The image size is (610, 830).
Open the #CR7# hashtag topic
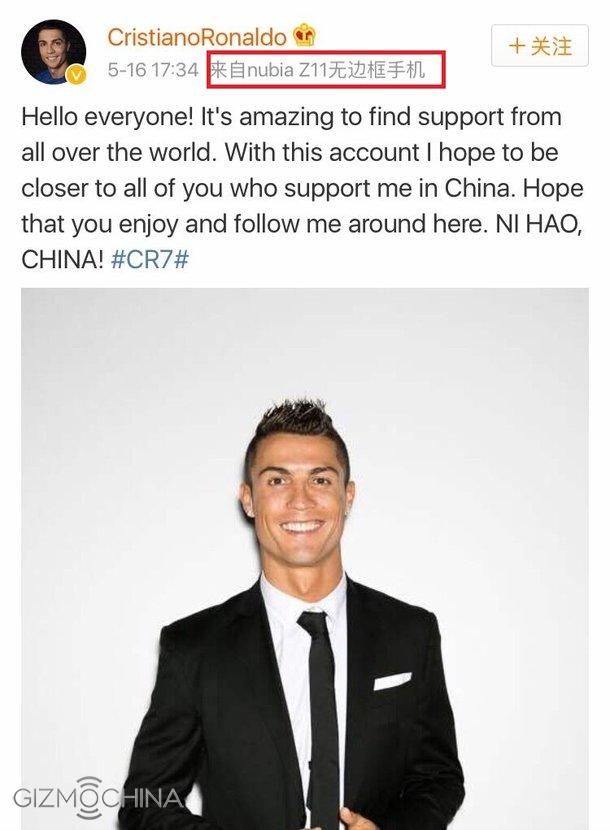tap(150, 256)
